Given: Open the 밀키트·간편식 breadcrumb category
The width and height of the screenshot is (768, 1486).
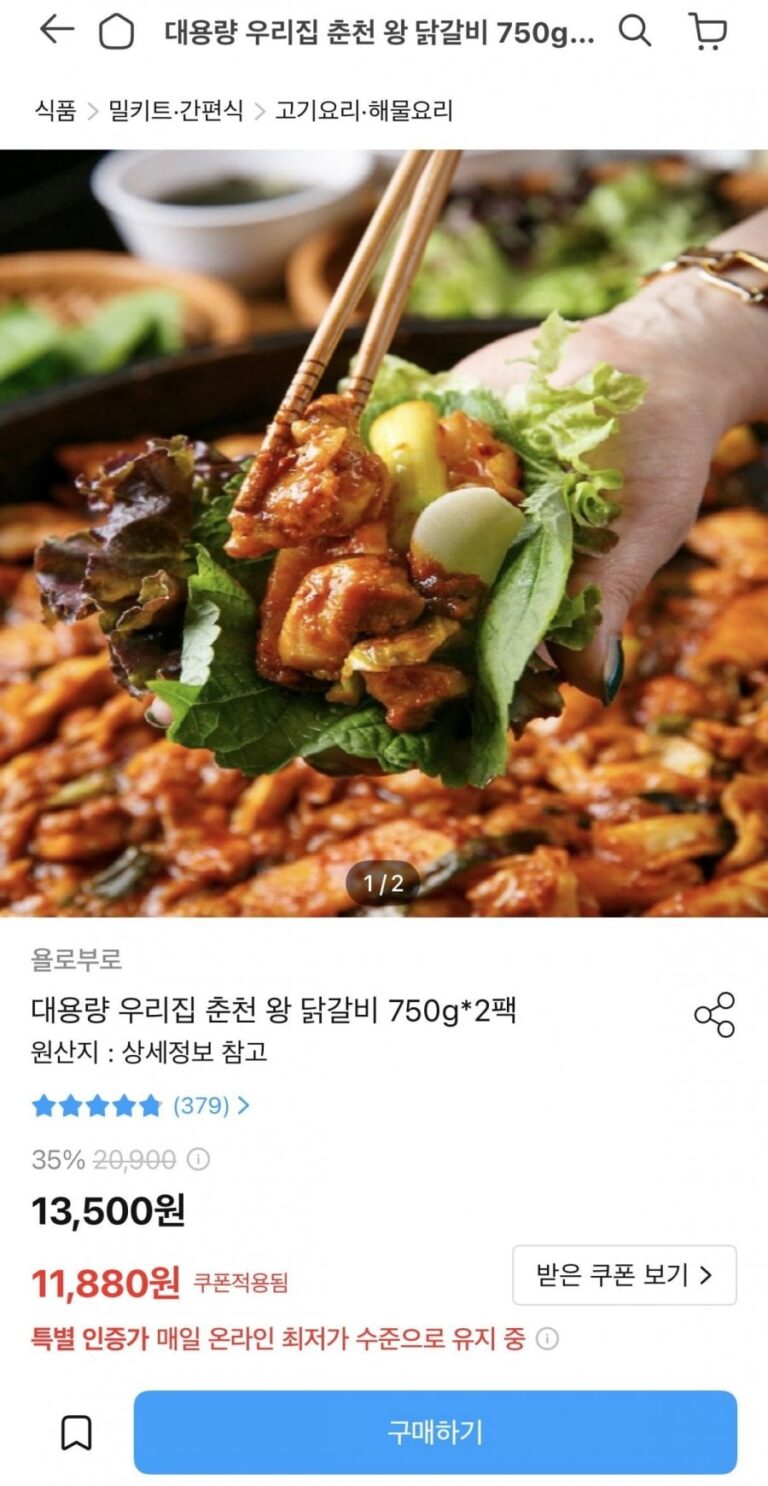Looking at the screenshot, I should coord(176,110).
